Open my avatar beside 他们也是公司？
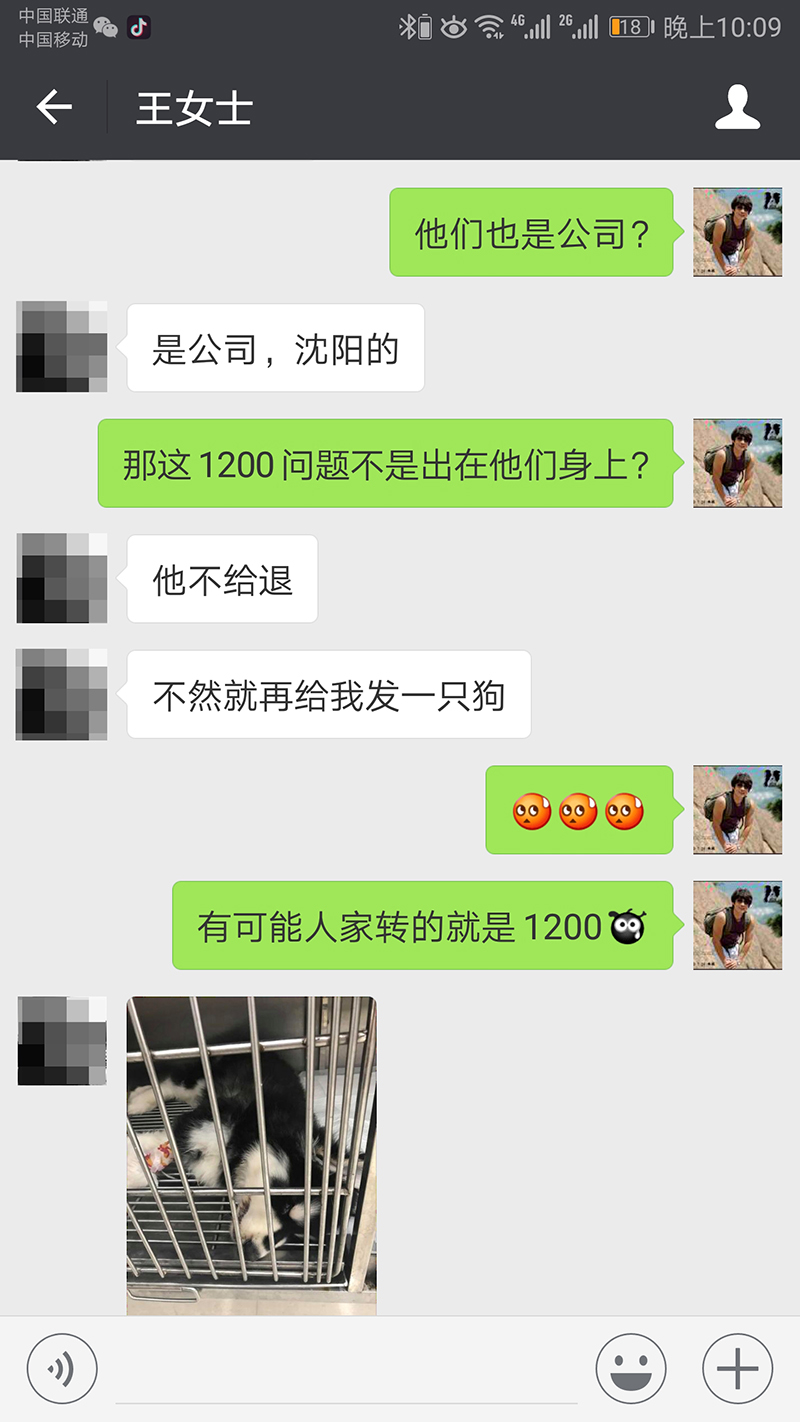 pos(737,232)
